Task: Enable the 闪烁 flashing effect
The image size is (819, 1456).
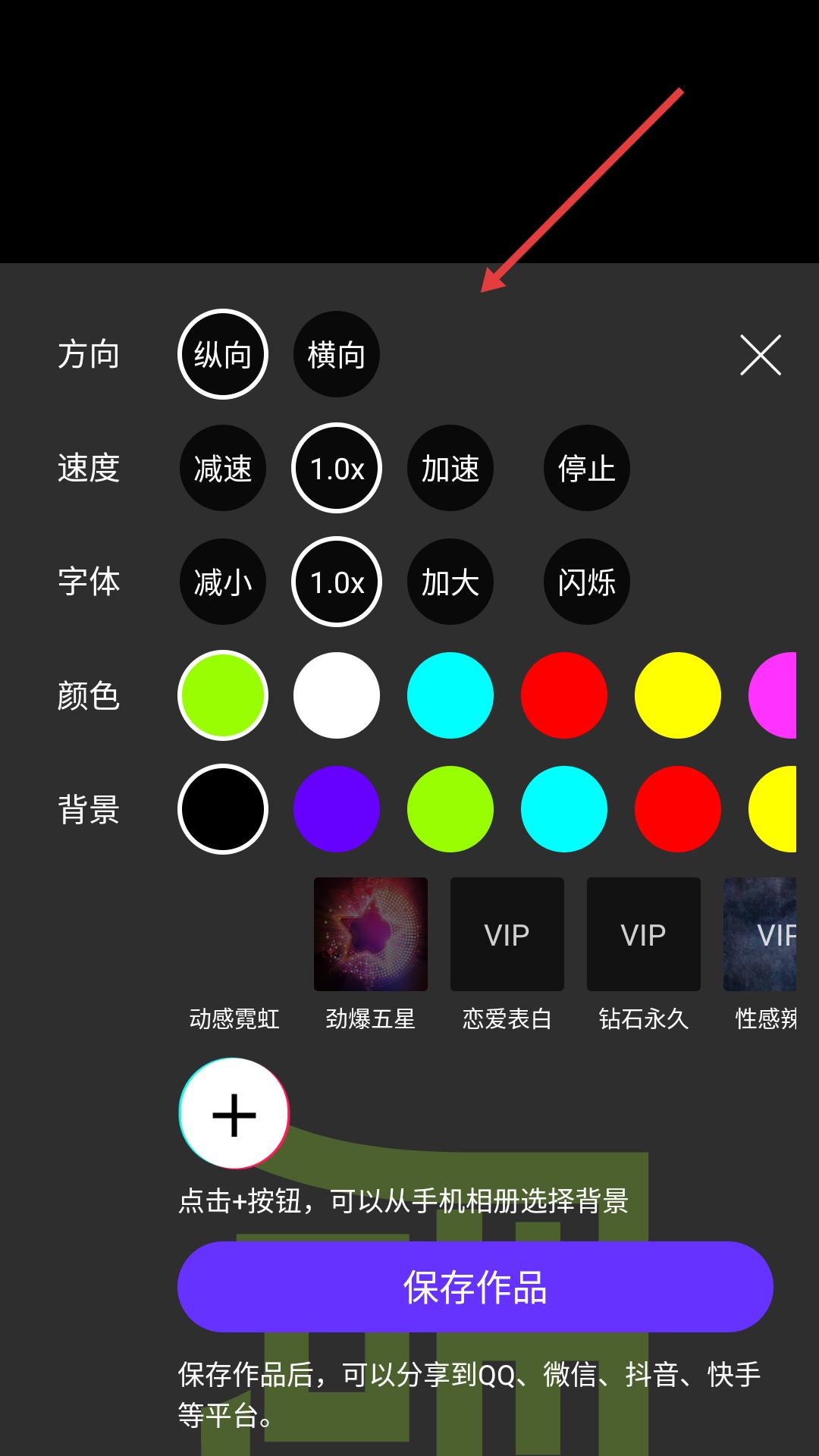Action: [586, 582]
